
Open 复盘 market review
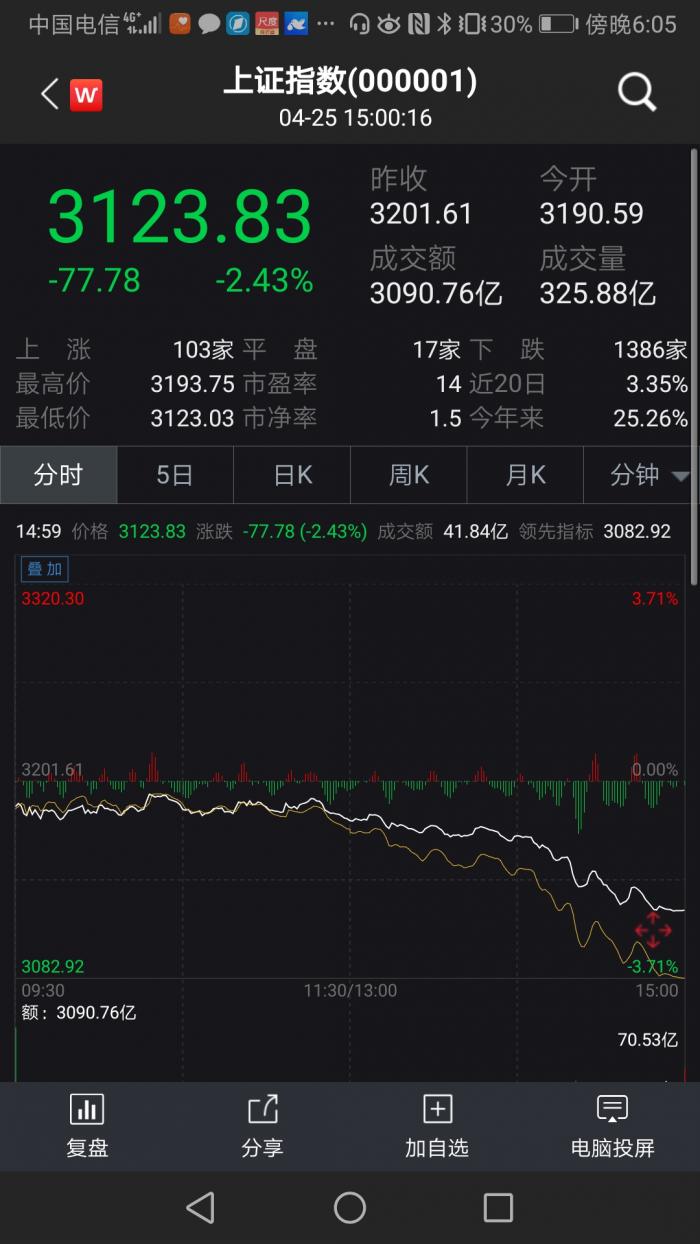pos(87,1126)
